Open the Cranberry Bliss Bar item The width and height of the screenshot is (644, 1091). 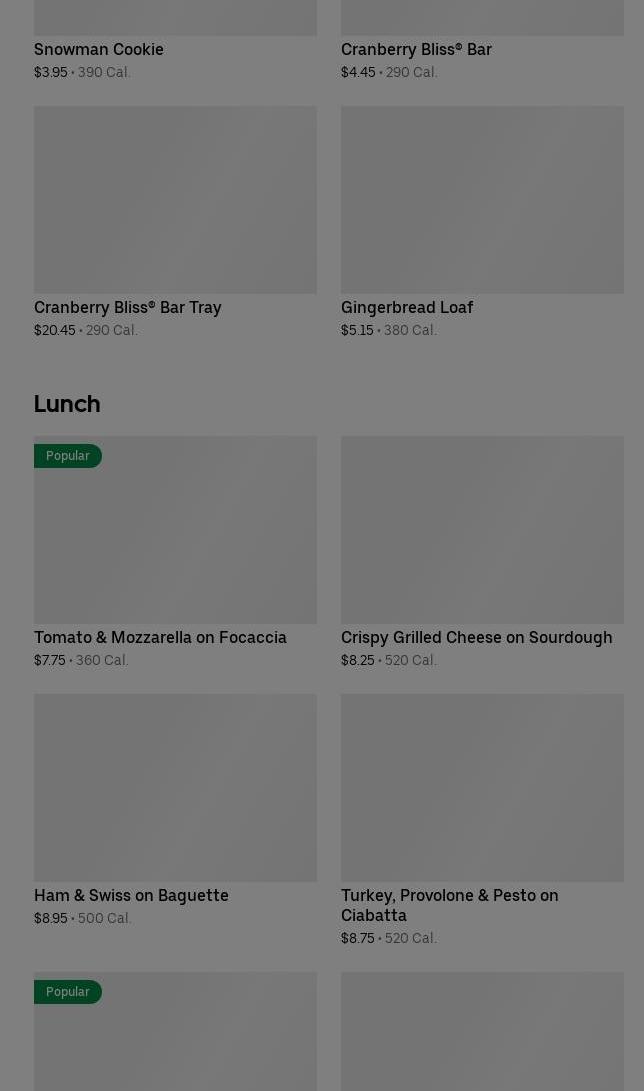tap(416, 49)
